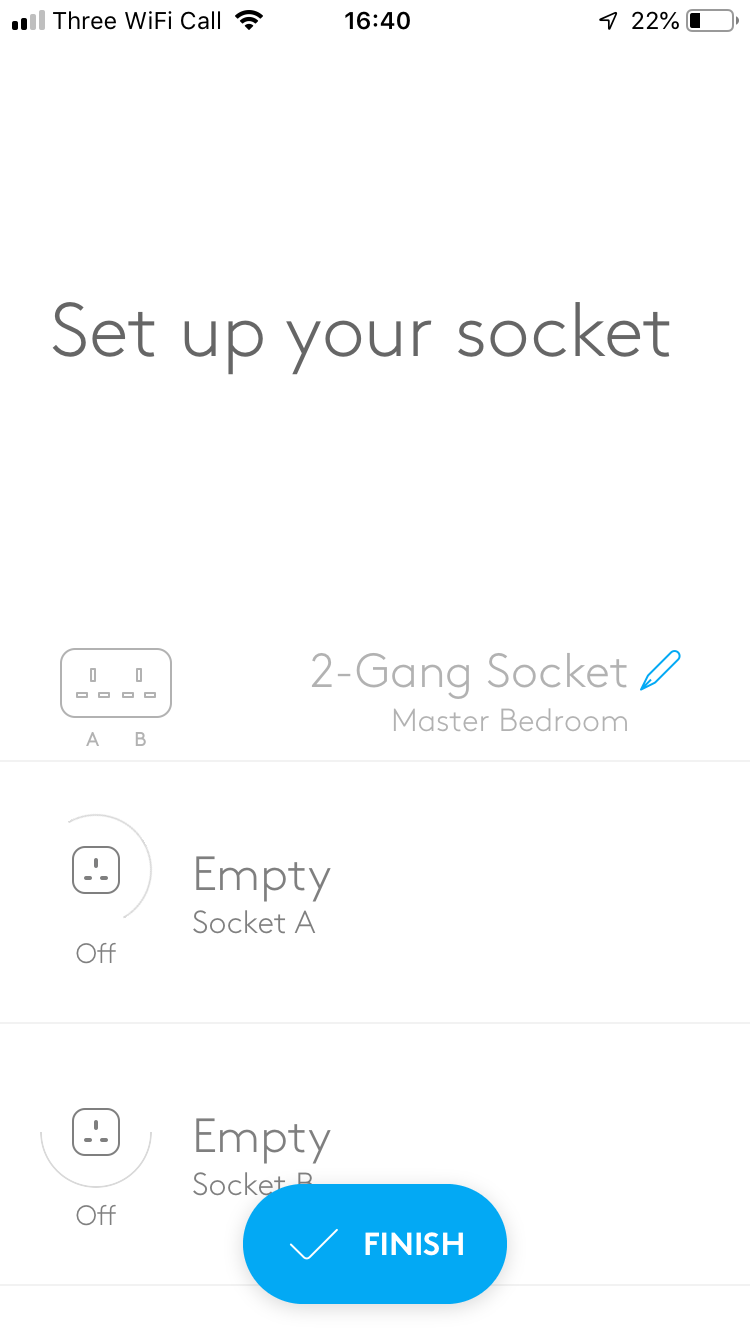This screenshot has width=750, height=1334.
Task: Toggle Socket A power icon on
Action: pyautogui.click(x=96, y=870)
